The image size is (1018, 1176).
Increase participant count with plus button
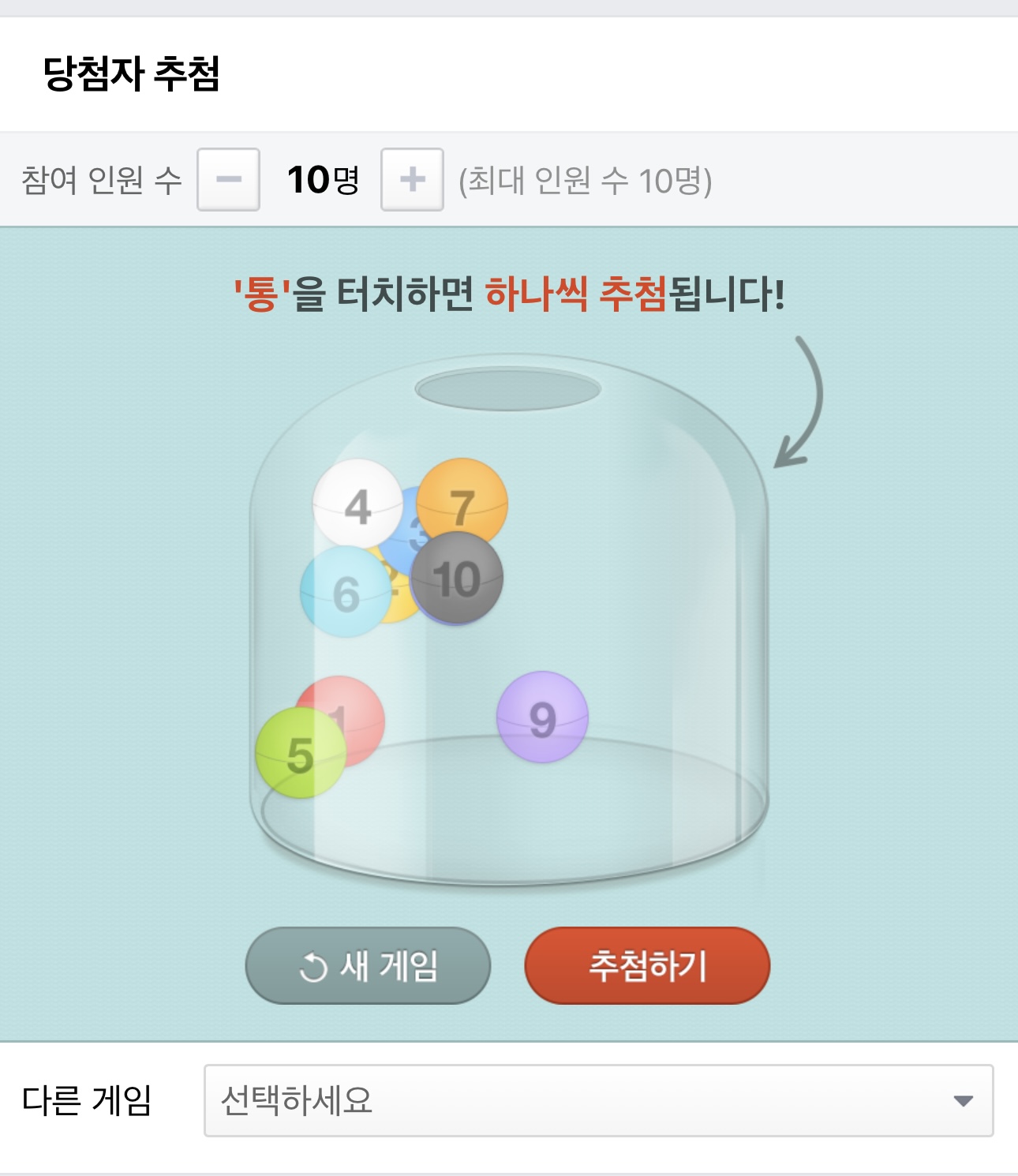pos(412,179)
